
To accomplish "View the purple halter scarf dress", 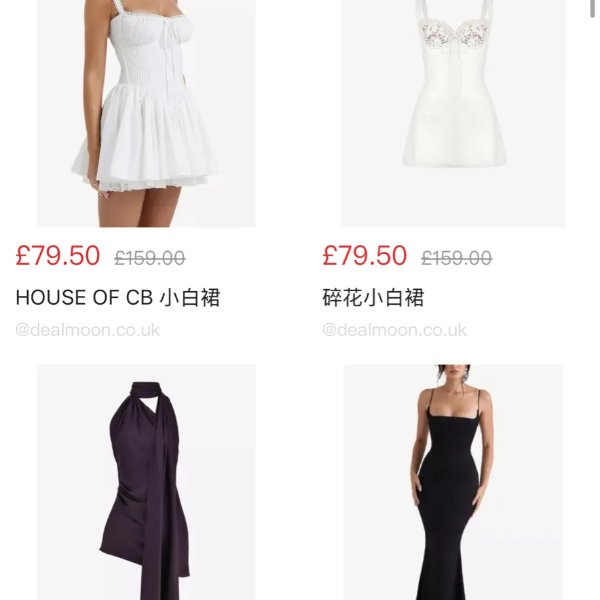I will click(146, 482).
